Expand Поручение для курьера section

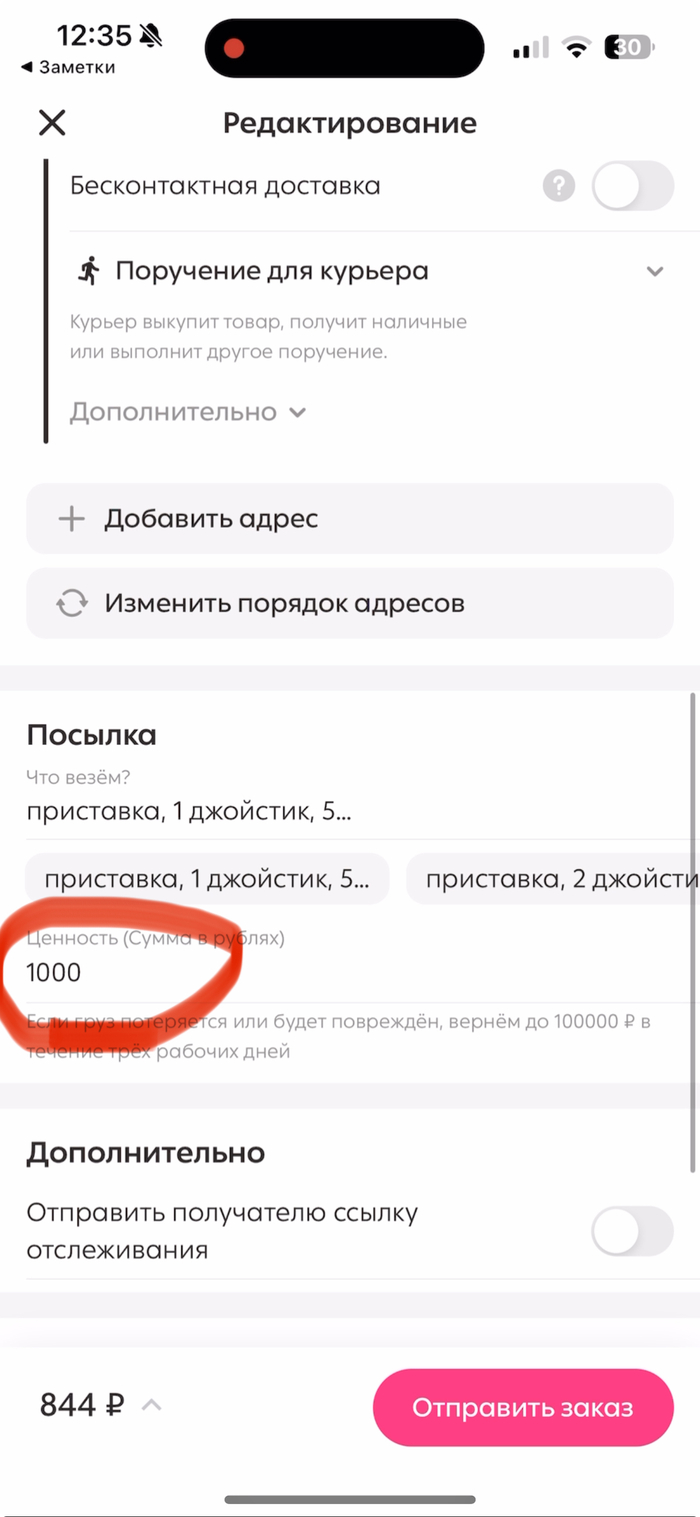(x=654, y=271)
